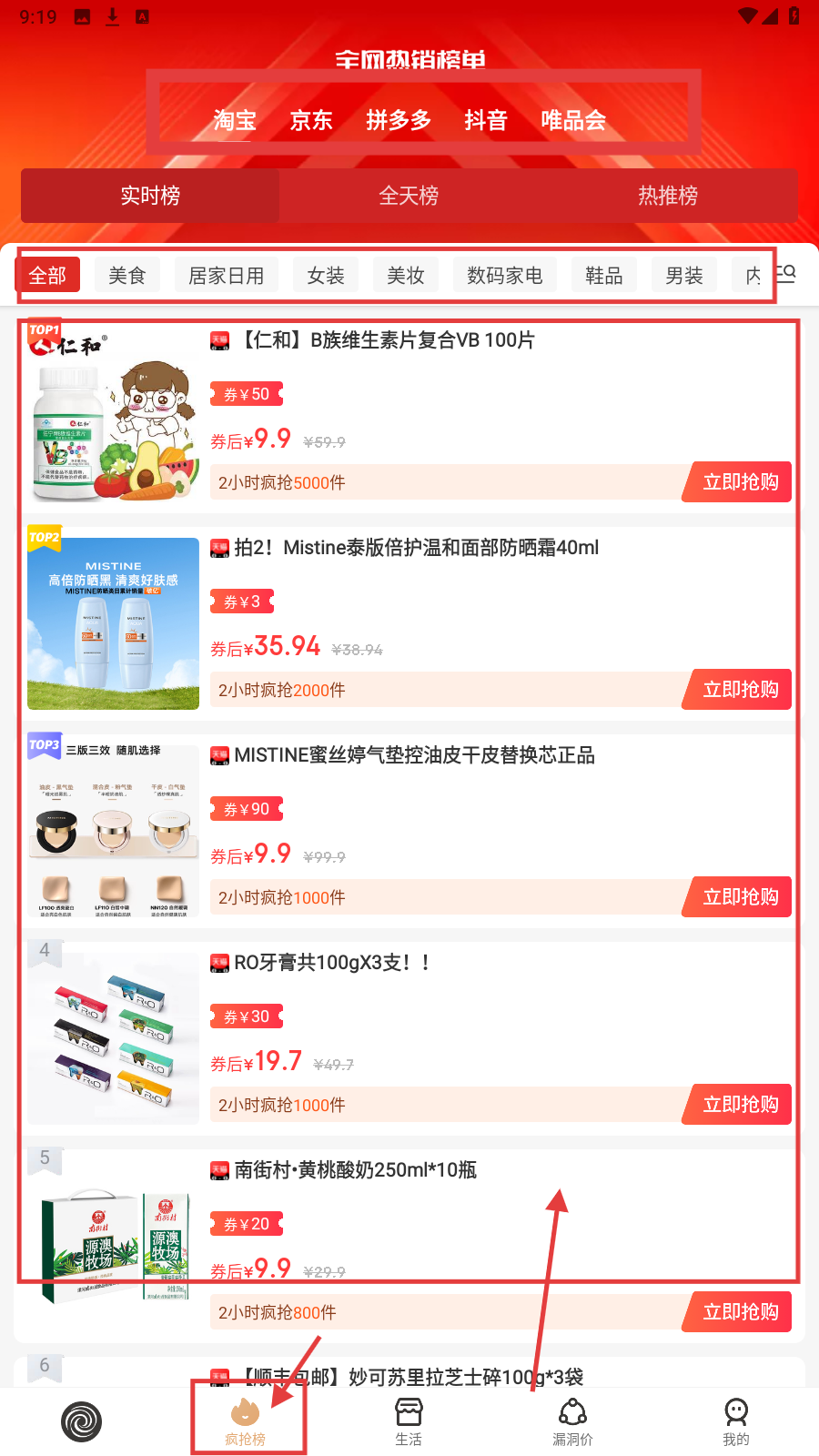This screenshot has width=819, height=1456.
Task: Open the spiral home tab
Action: click(x=81, y=1421)
